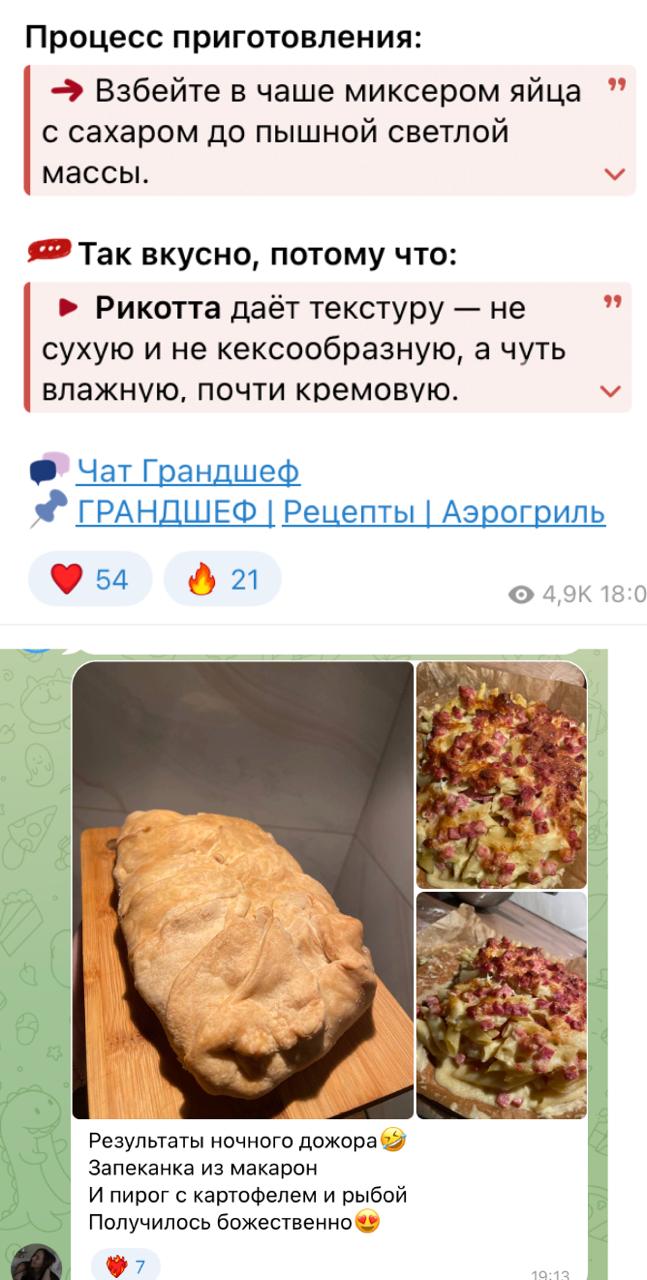
Task: Open the comment author's avatar
Action: pyautogui.click(x=37, y=1264)
